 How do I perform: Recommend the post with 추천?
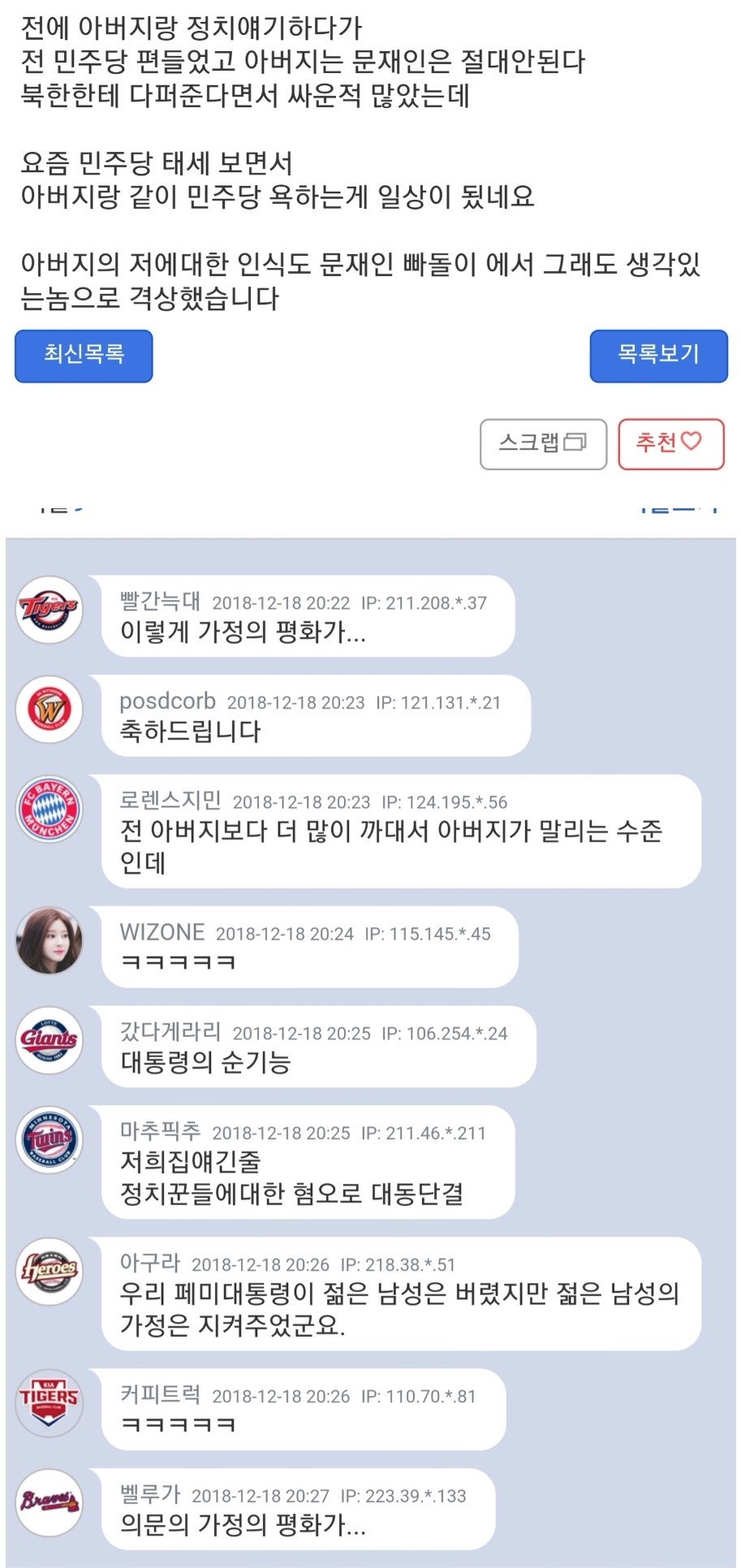670,443
